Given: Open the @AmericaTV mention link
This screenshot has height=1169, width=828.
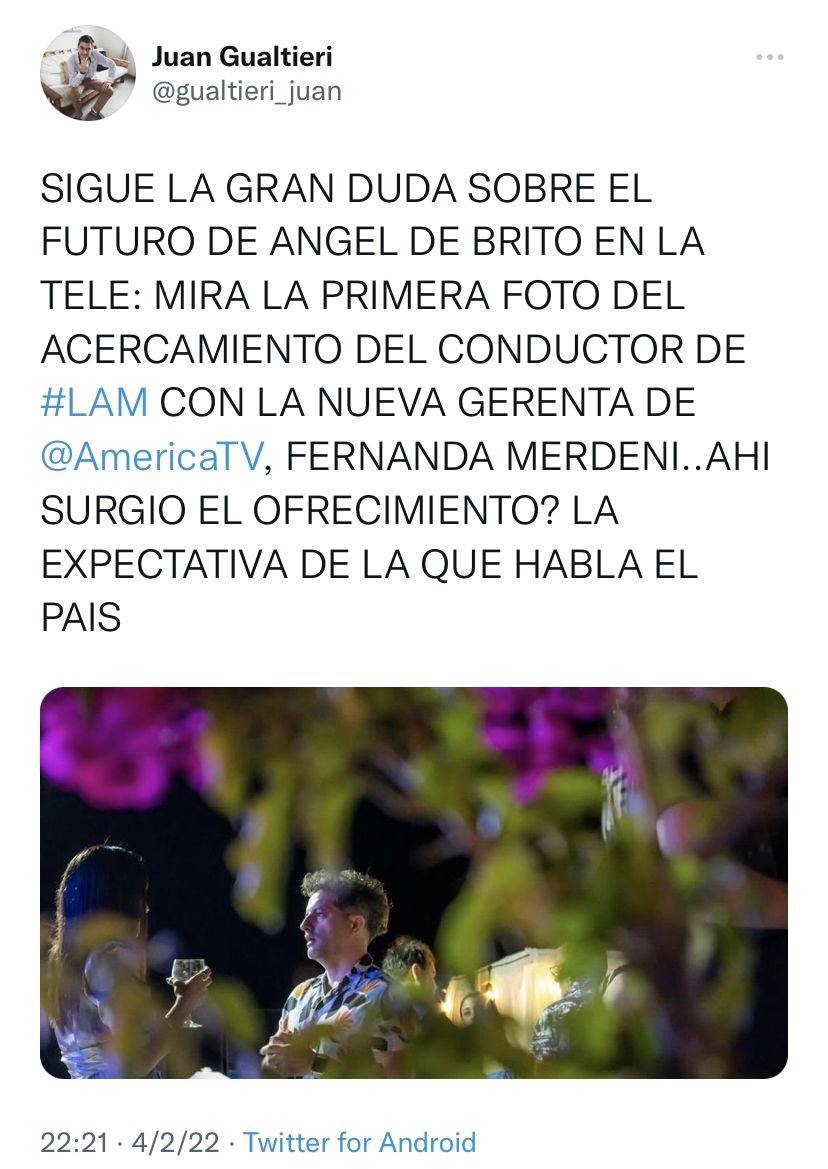Looking at the screenshot, I should [x=151, y=457].
